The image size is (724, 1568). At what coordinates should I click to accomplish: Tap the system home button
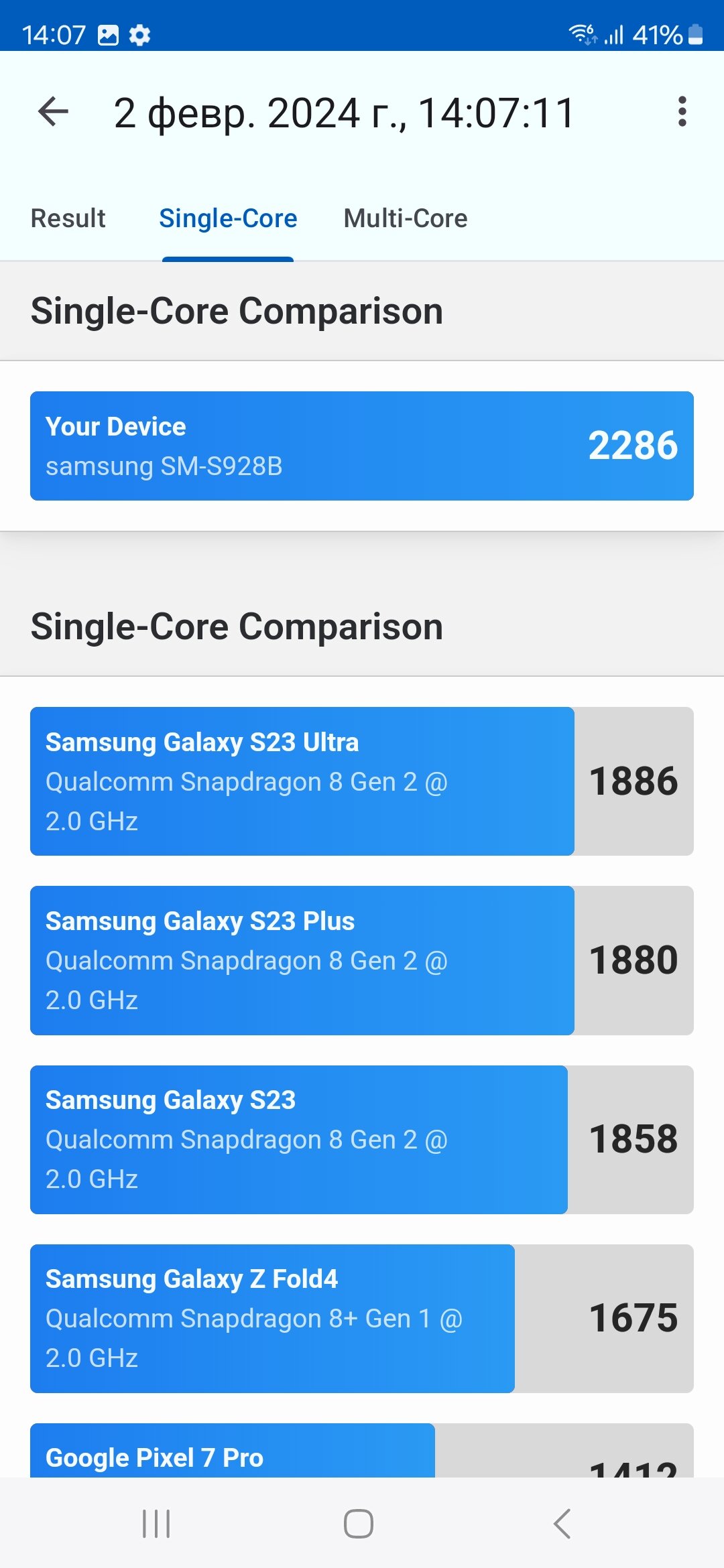point(359,1524)
